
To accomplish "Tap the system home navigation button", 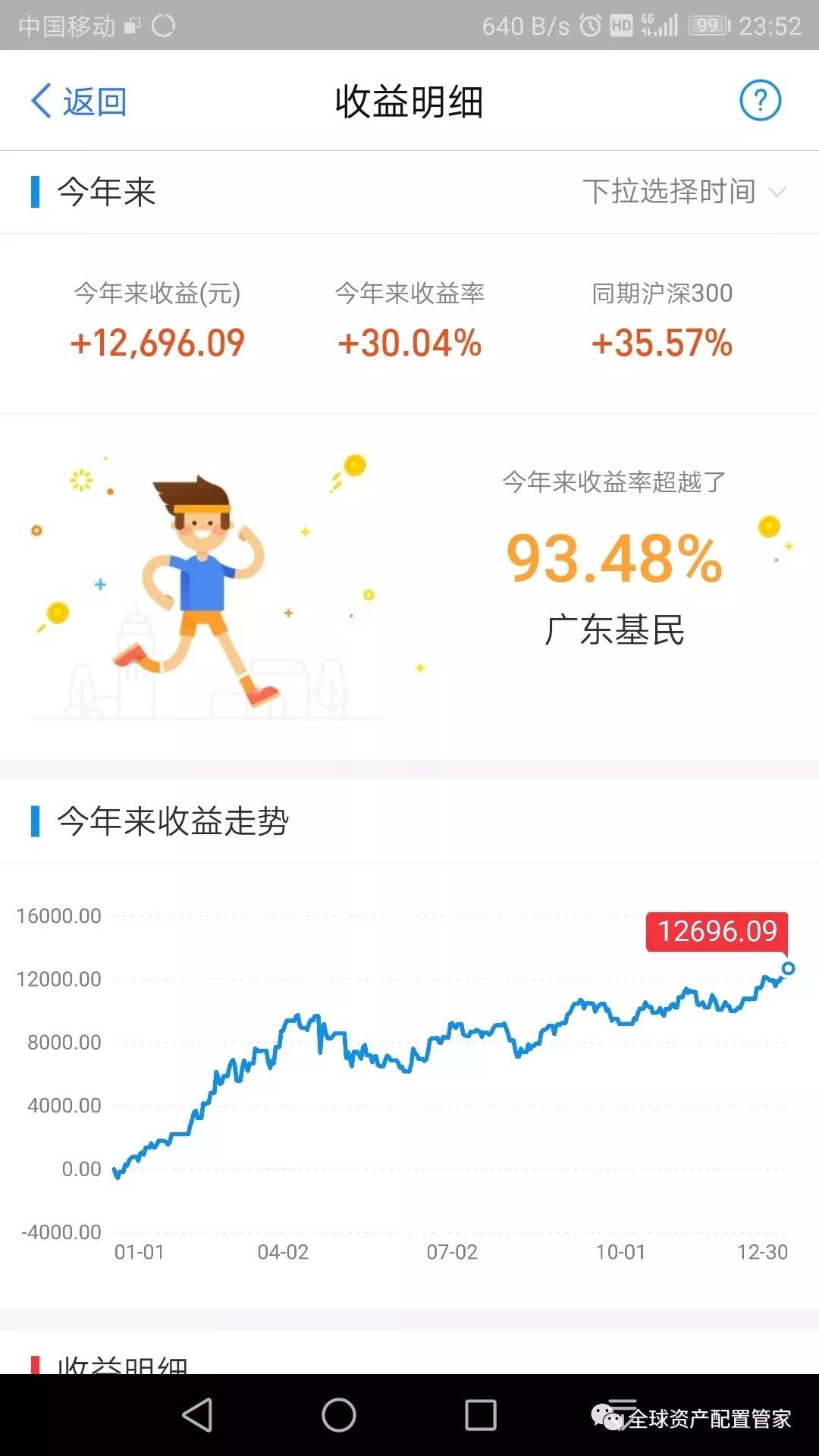I will (x=339, y=1414).
